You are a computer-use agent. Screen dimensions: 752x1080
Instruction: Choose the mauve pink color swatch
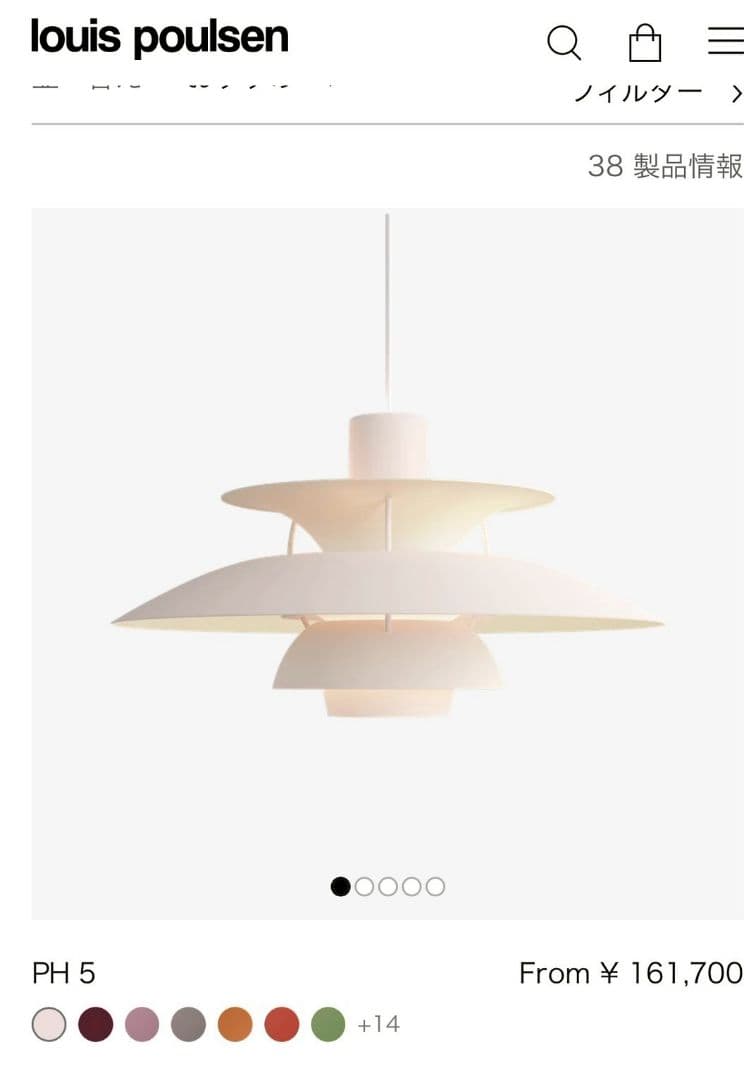point(142,1024)
